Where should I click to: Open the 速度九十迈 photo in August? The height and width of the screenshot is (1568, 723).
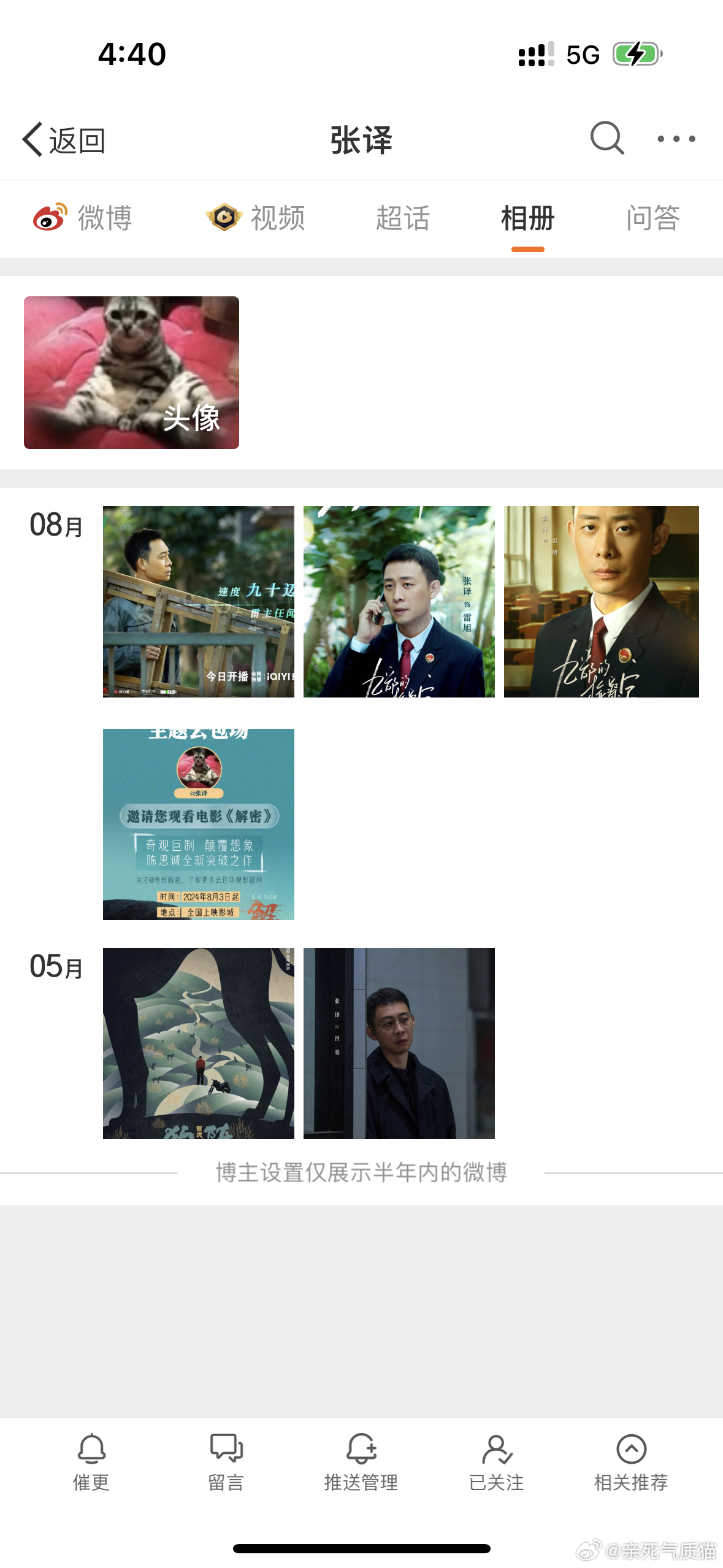point(199,602)
